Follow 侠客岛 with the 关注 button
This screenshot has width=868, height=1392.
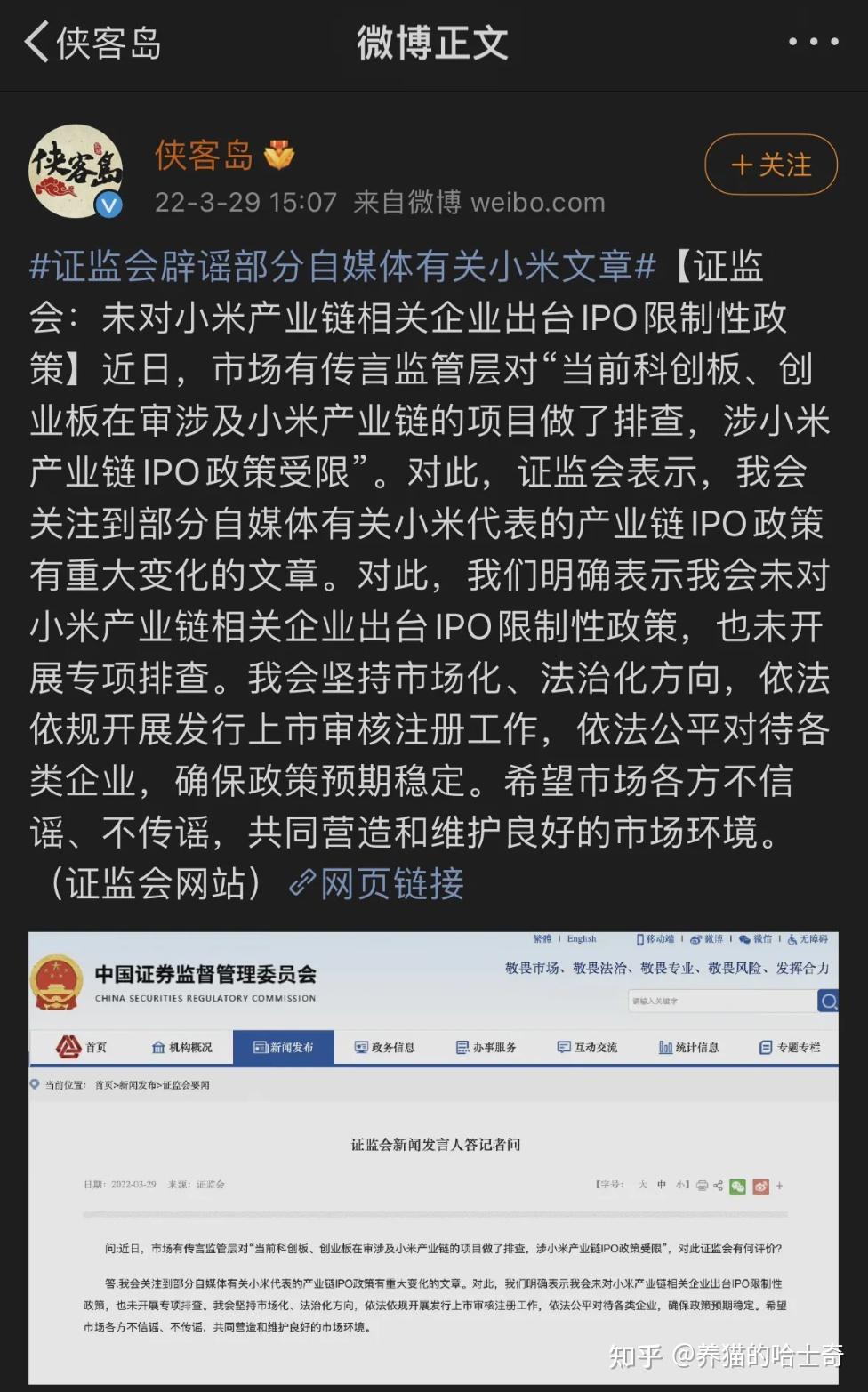coord(770,165)
